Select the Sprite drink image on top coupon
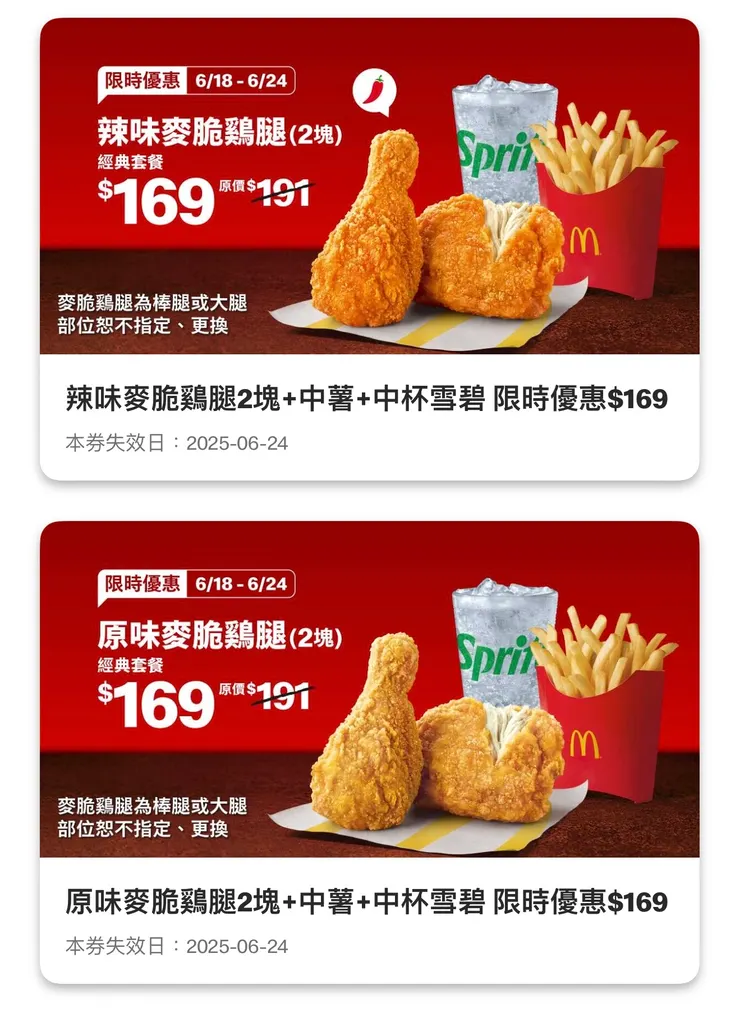Viewport: 740px width, 1015px height. pyautogui.click(x=505, y=150)
